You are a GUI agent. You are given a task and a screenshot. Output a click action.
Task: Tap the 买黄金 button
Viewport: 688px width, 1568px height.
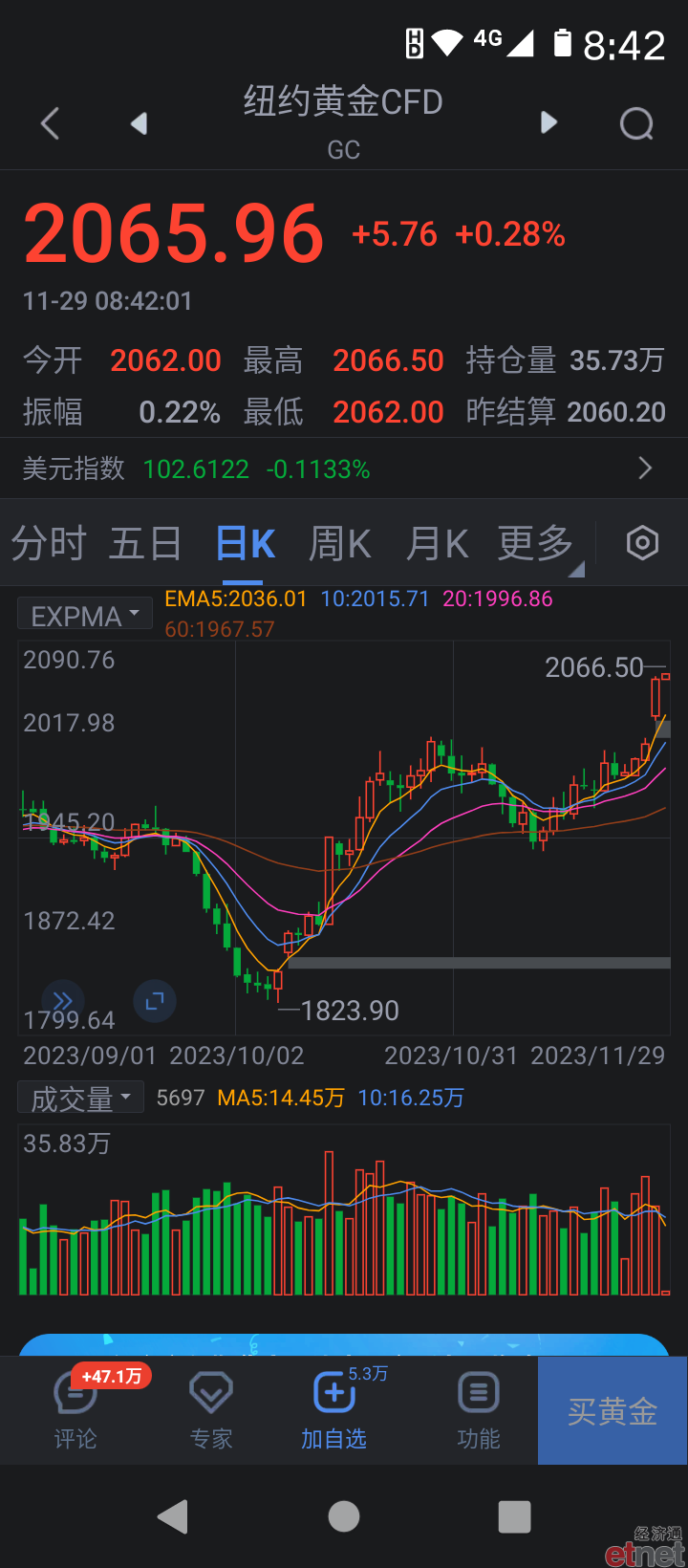(x=613, y=1411)
